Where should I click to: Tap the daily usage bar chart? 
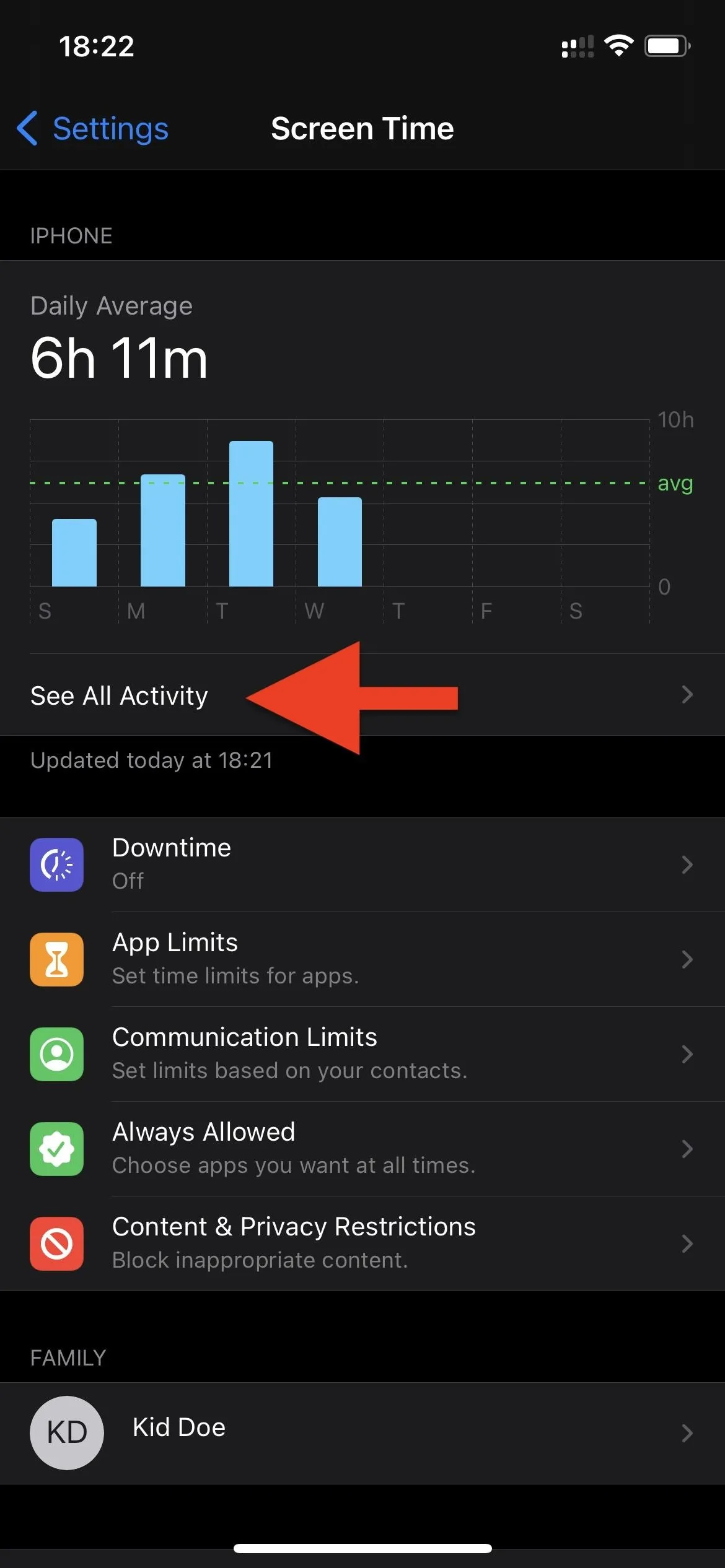[362, 519]
